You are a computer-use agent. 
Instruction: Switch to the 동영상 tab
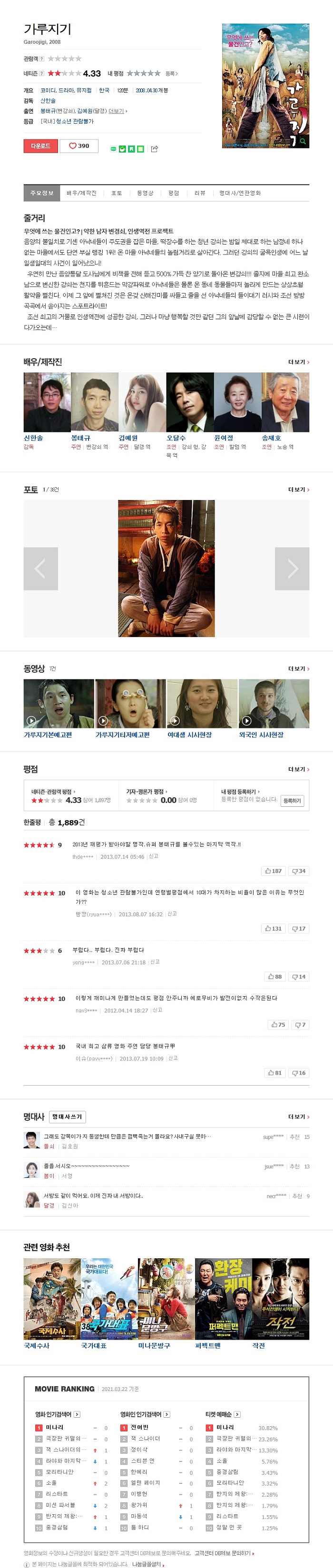pos(145,193)
